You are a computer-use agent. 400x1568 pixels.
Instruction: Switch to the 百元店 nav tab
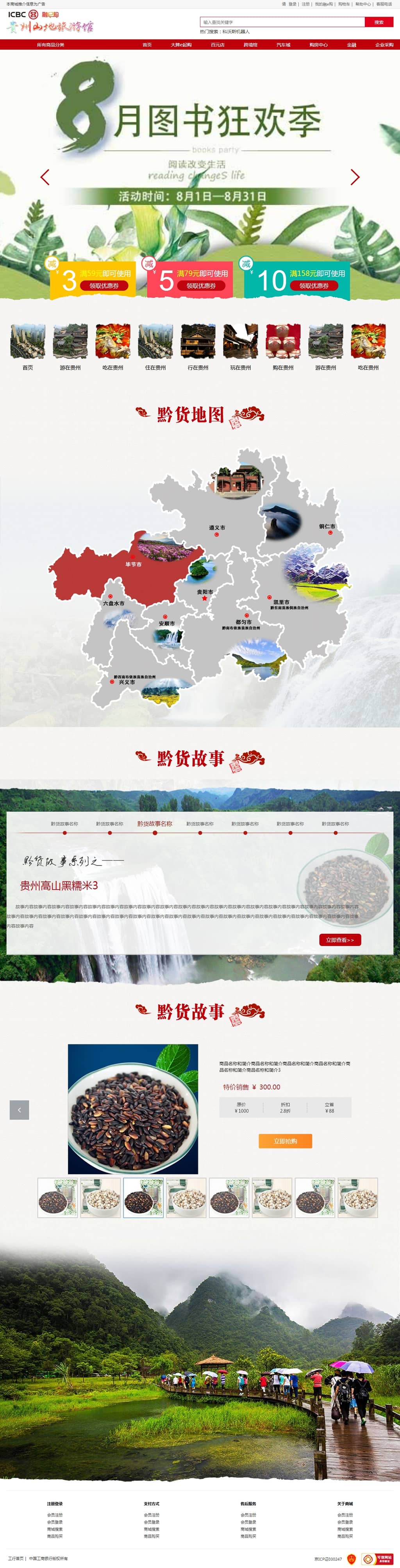coord(217,45)
